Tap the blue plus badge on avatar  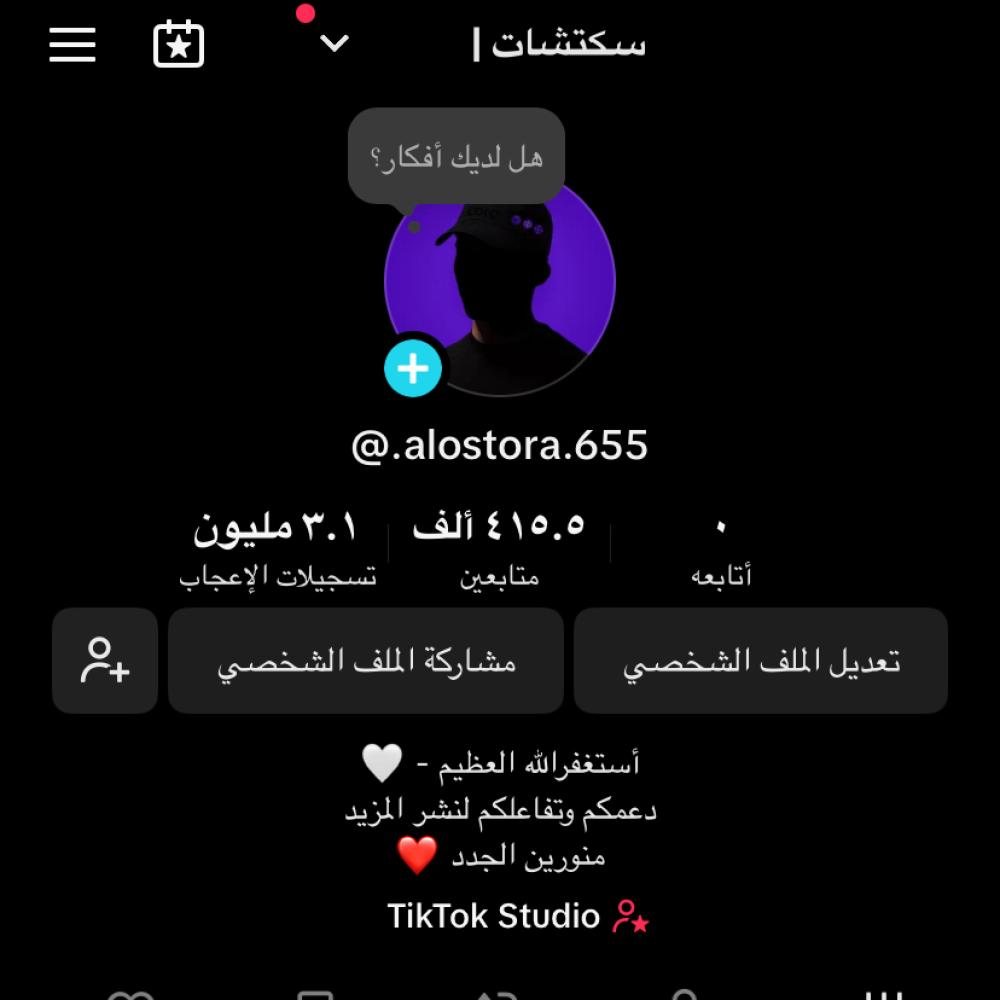click(413, 369)
